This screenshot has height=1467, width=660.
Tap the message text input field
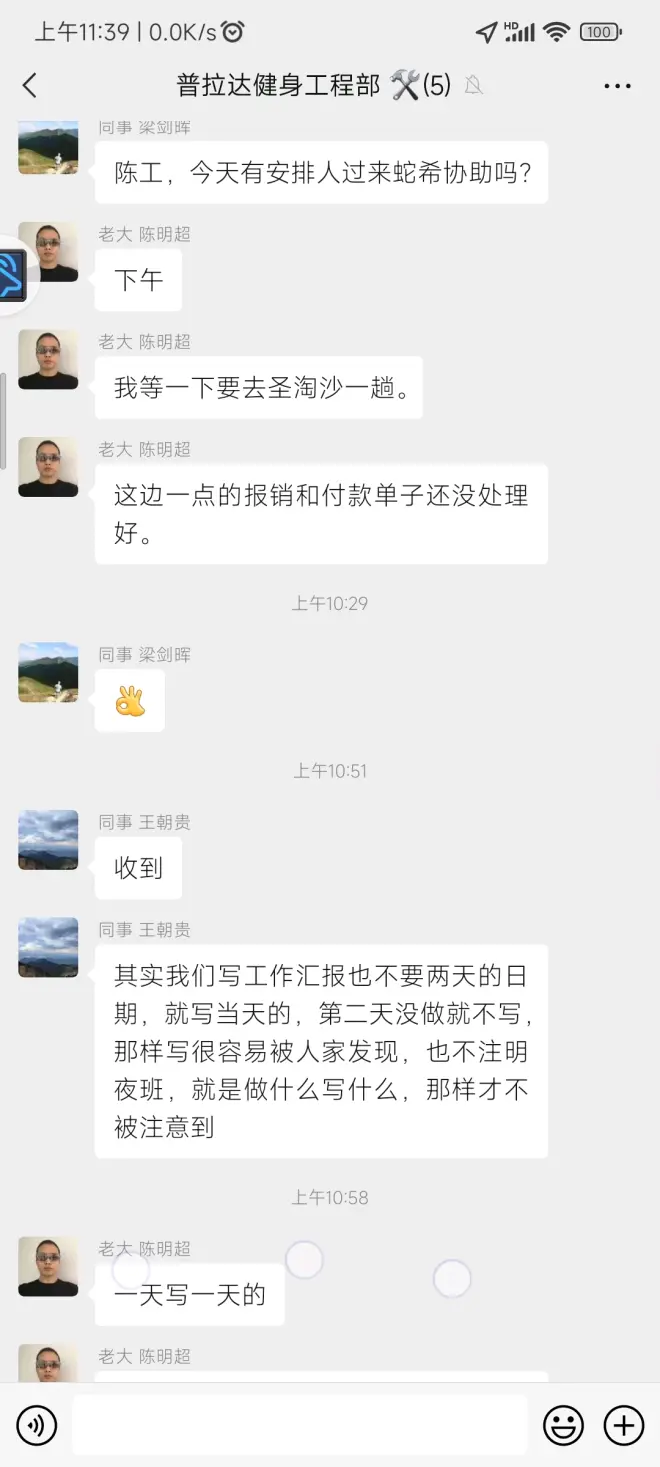tap(300, 1425)
